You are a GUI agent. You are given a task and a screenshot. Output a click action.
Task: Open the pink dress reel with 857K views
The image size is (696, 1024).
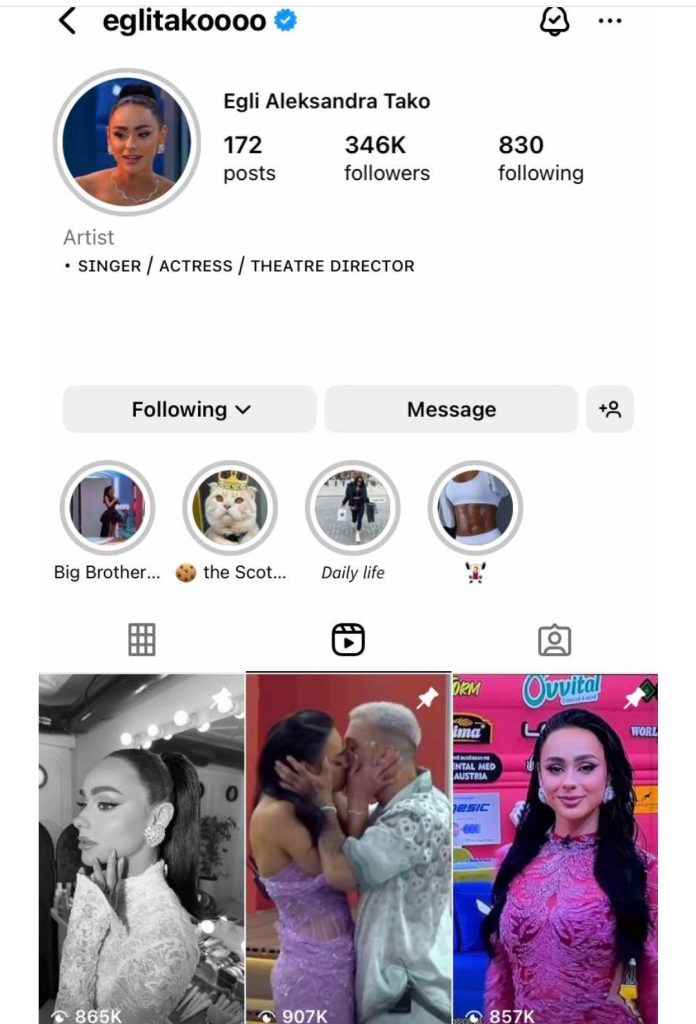click(x=555, y=850)
